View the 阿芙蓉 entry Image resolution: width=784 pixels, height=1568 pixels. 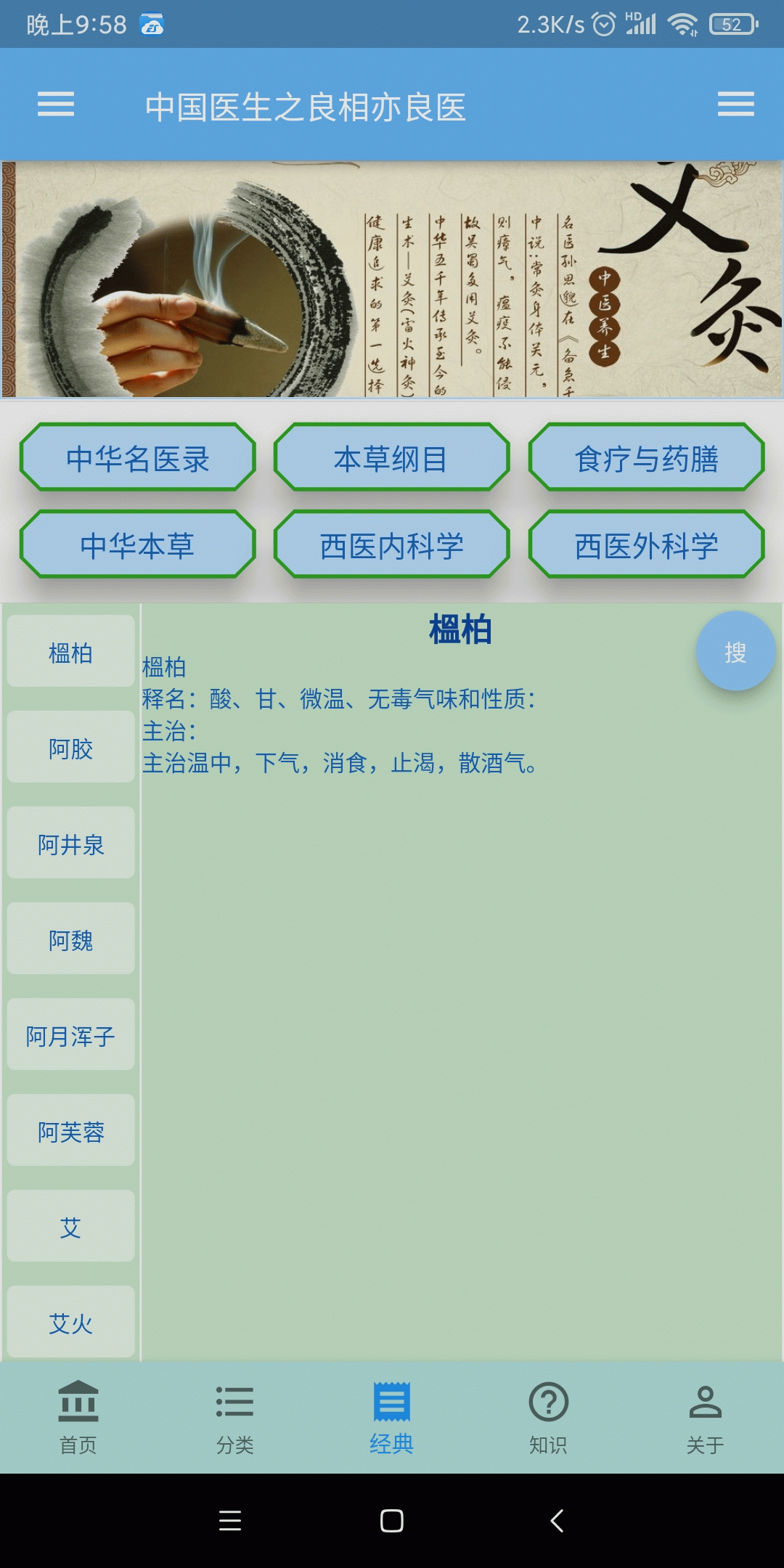(70, 1130)
